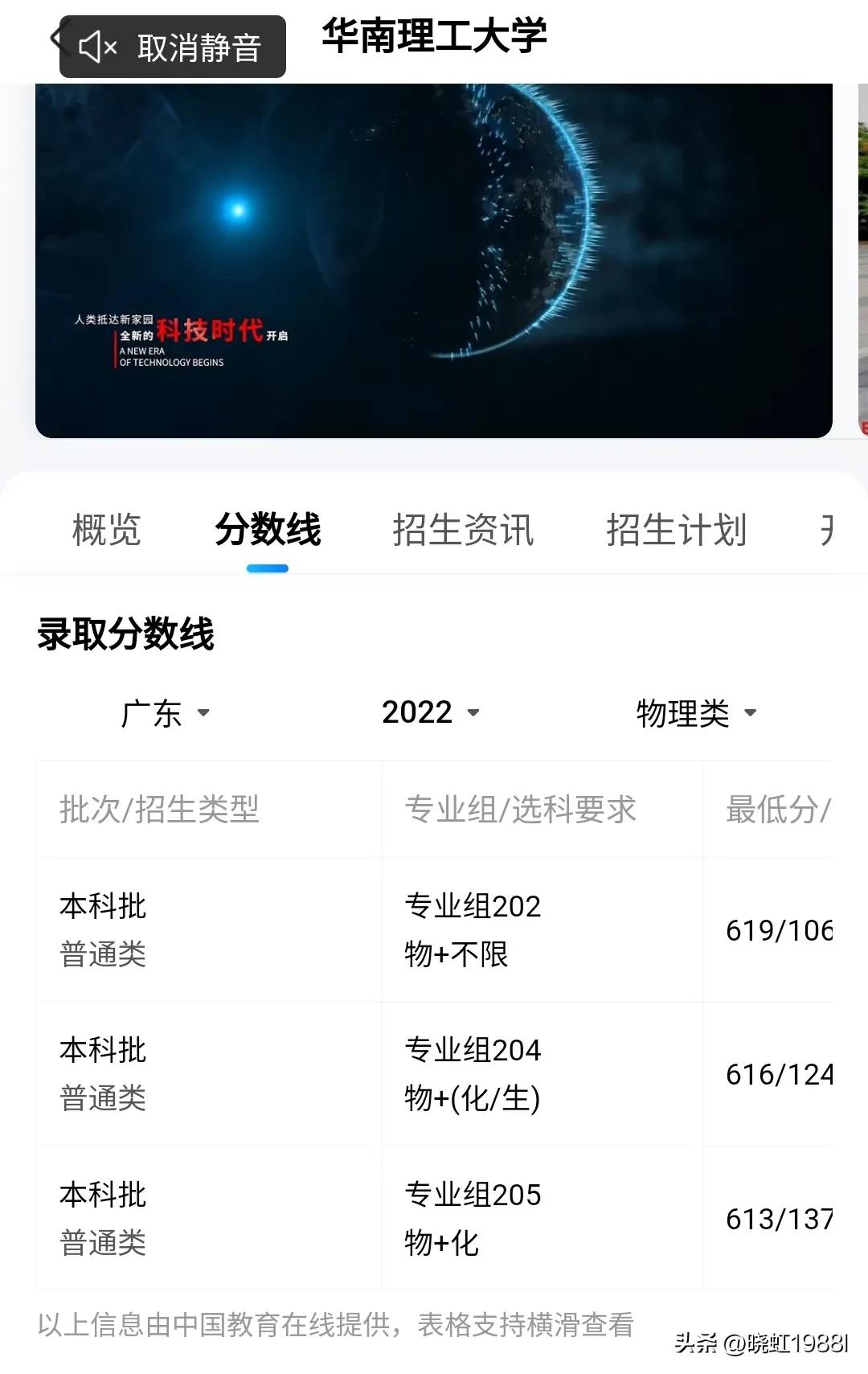This screenshot has height=1374, width=868.
Task: Switch to the 概览 tab
Action: [x=105, y=530]
